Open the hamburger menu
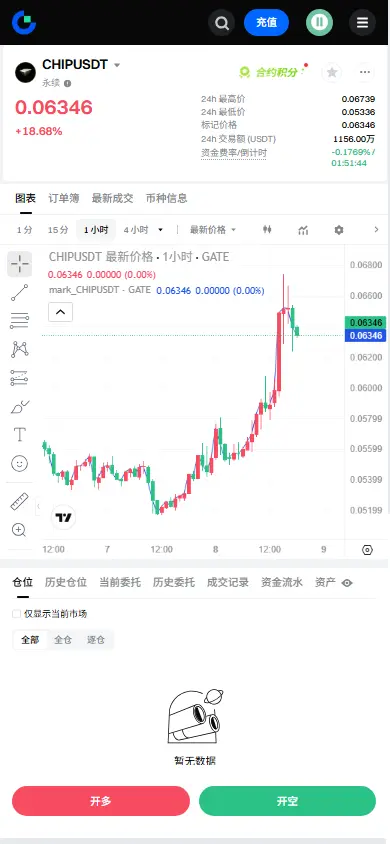The width and height of the screenshot is (390, 844). tap(363, 23)
